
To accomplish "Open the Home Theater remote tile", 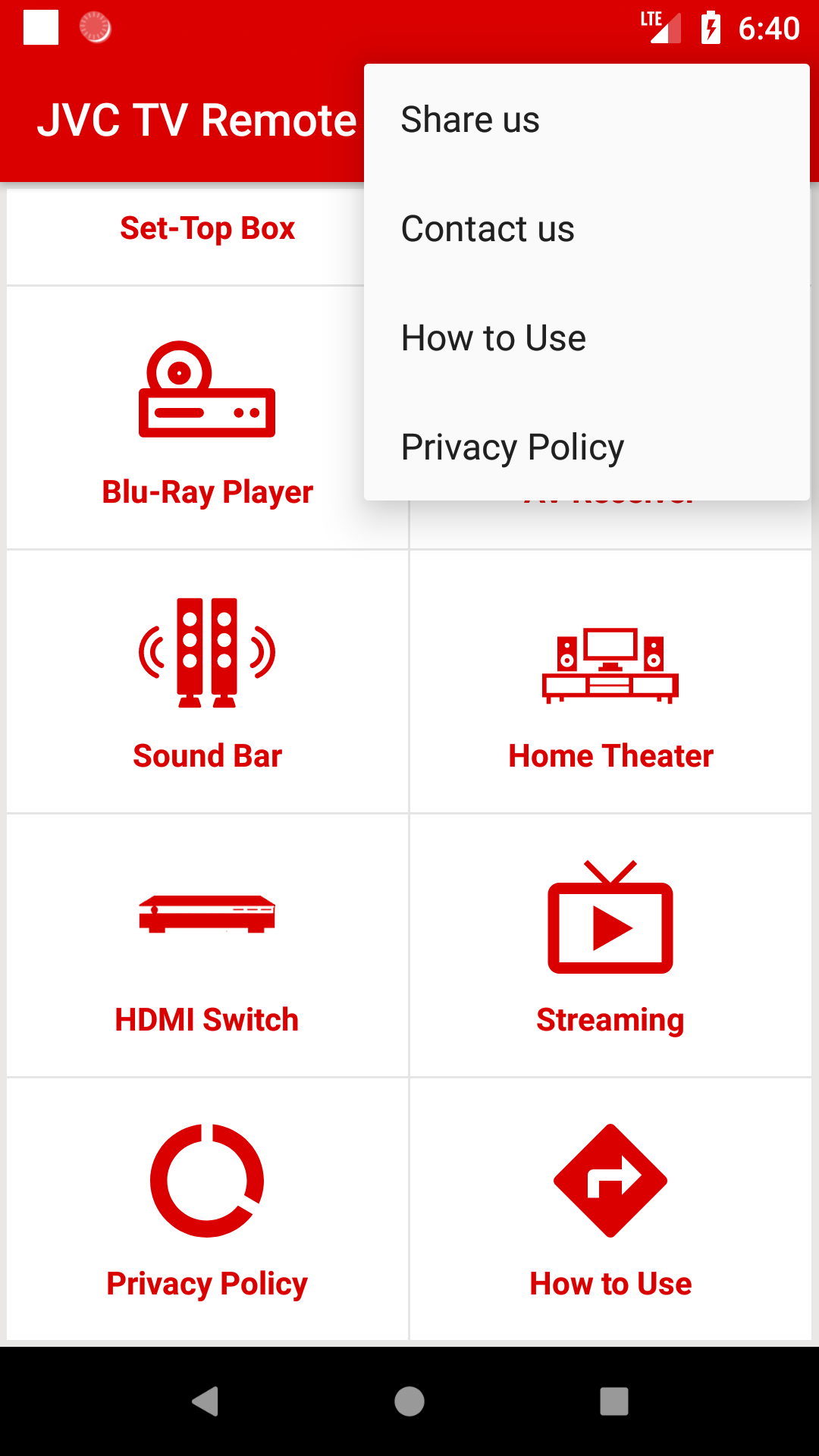I will pos(610,682).
